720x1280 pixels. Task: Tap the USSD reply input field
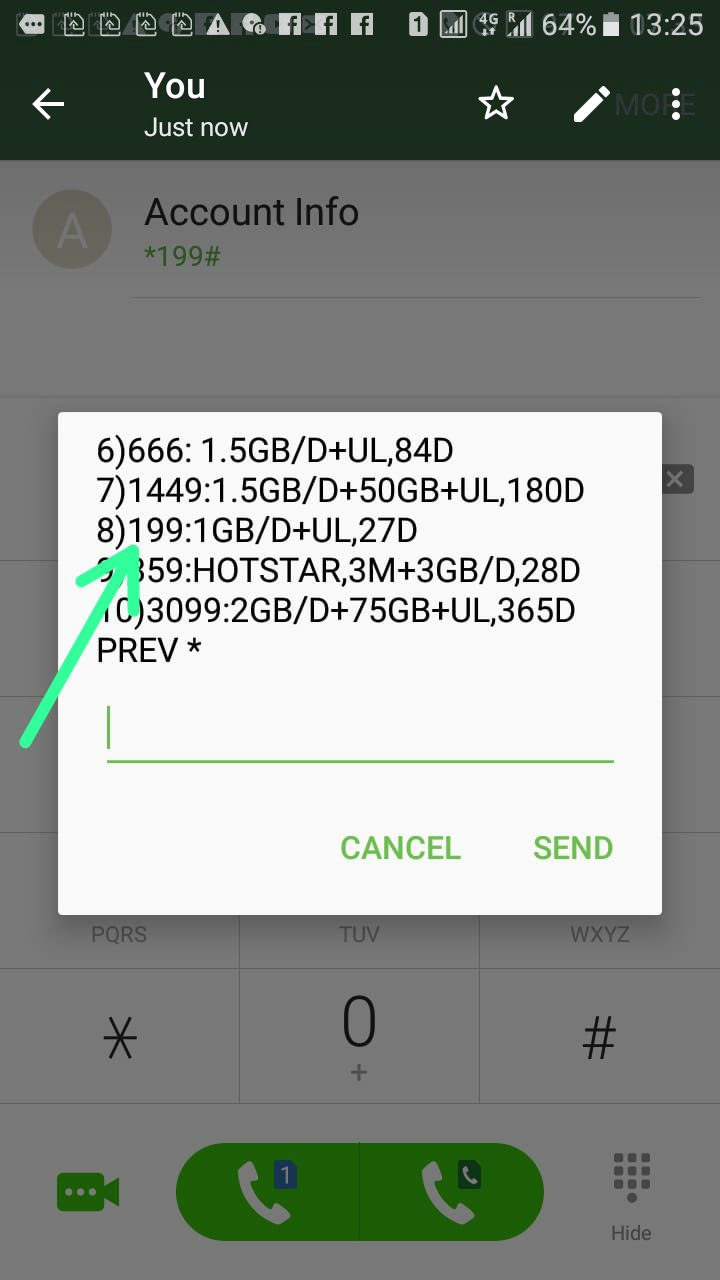point(359,731)
